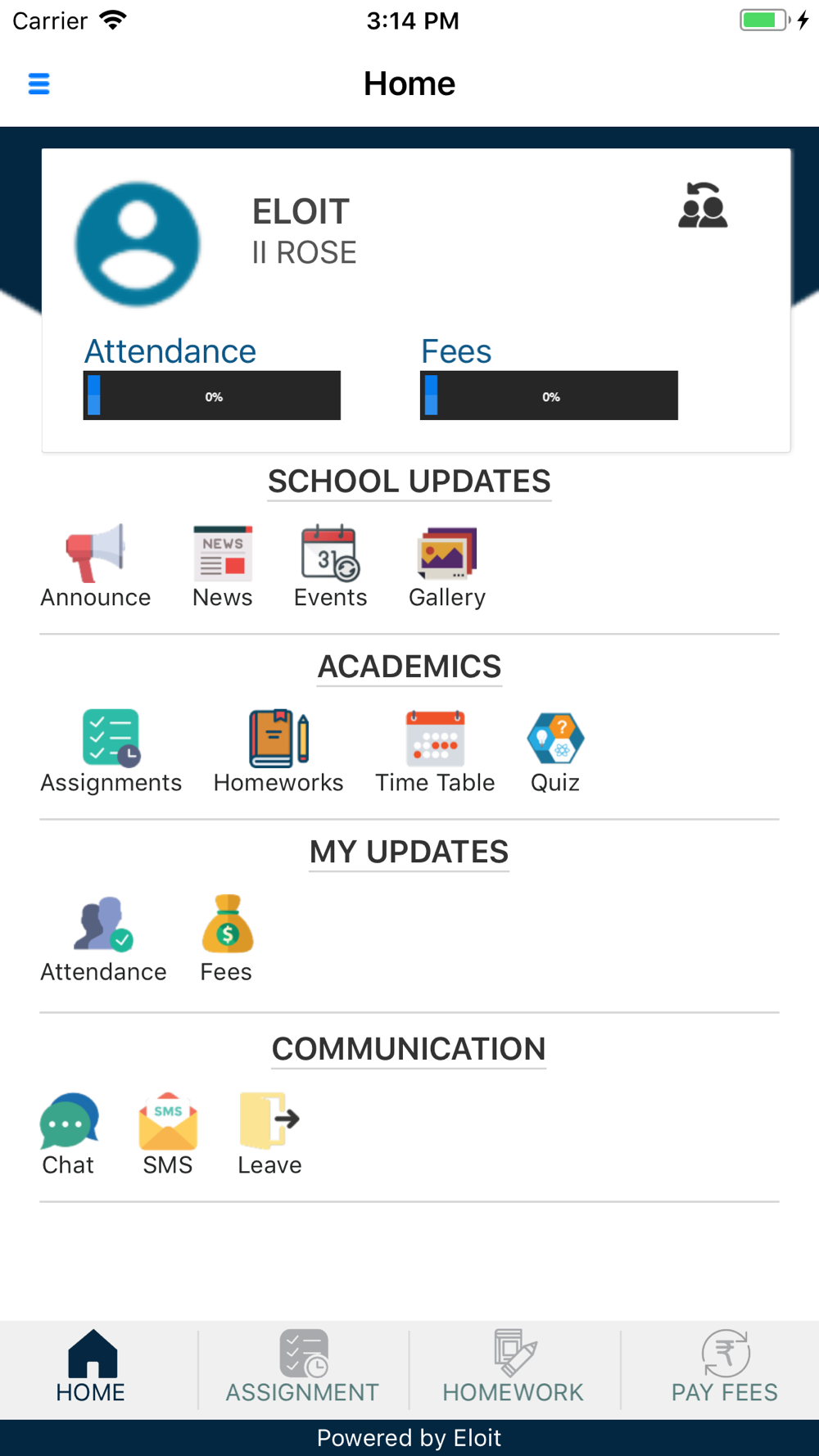
Task: View the Time Table
Action: (x=435, y=752)
